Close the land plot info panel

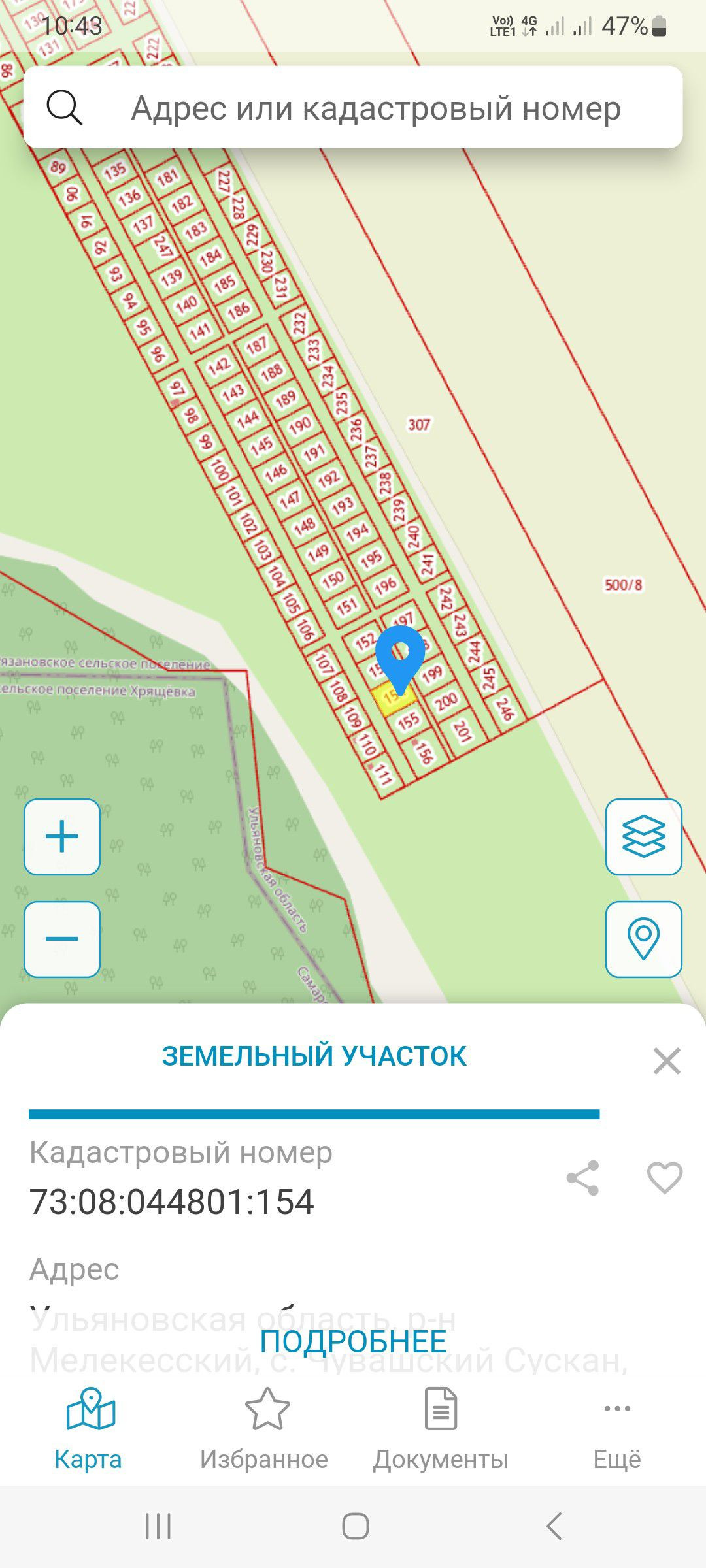667,1060
